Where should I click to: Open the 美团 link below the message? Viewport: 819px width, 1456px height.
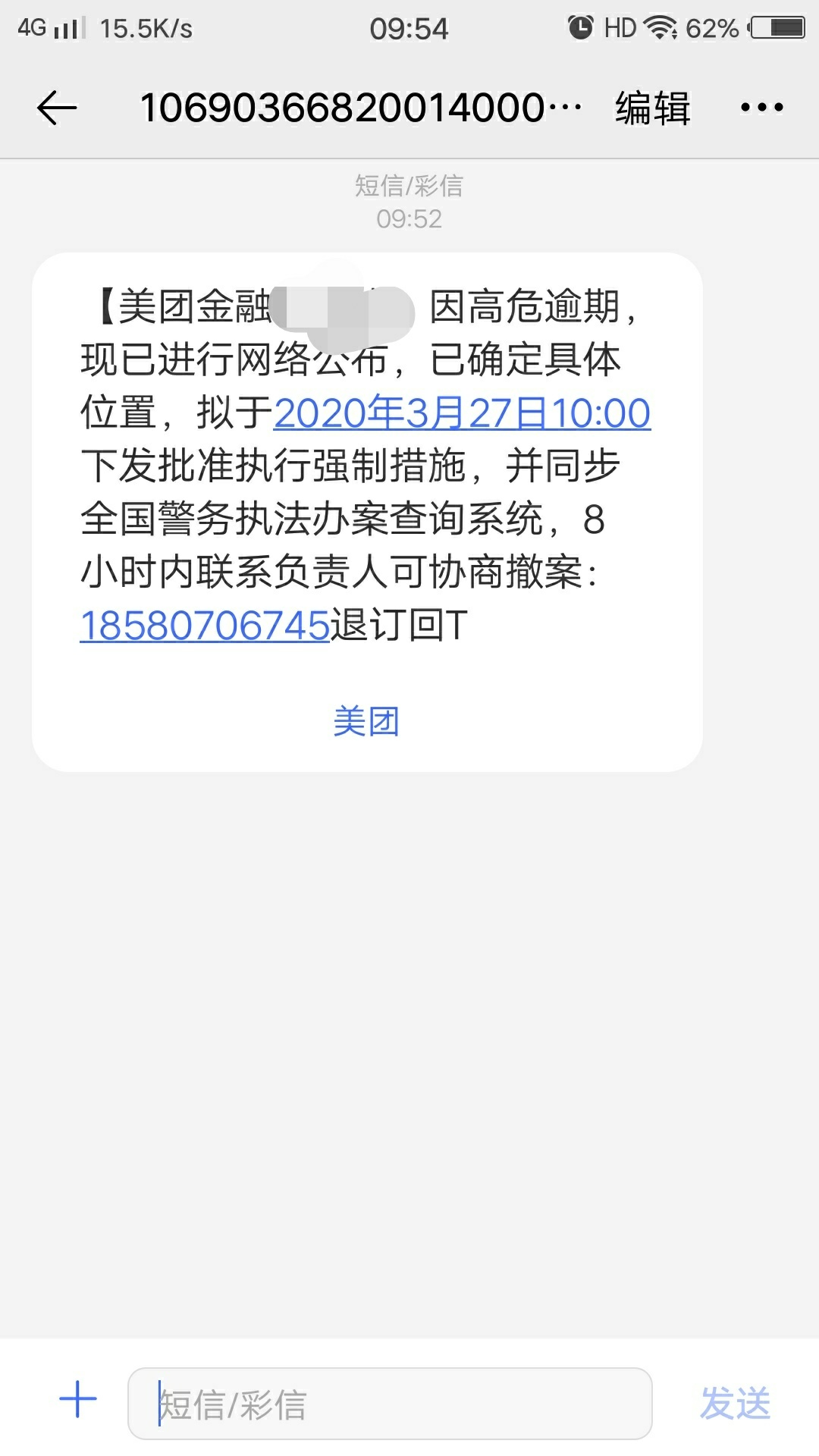pos(366,721)
